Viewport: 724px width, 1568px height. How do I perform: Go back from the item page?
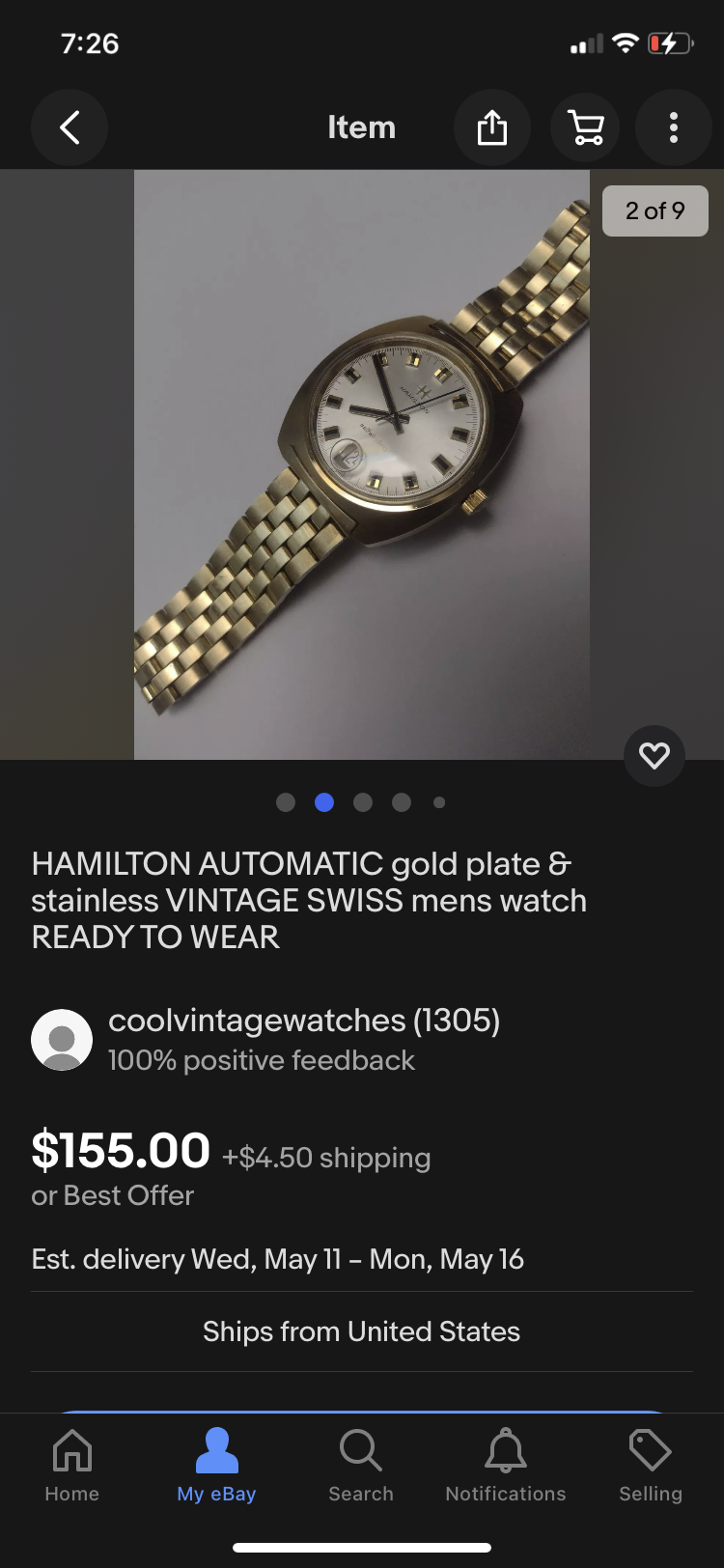70,127
